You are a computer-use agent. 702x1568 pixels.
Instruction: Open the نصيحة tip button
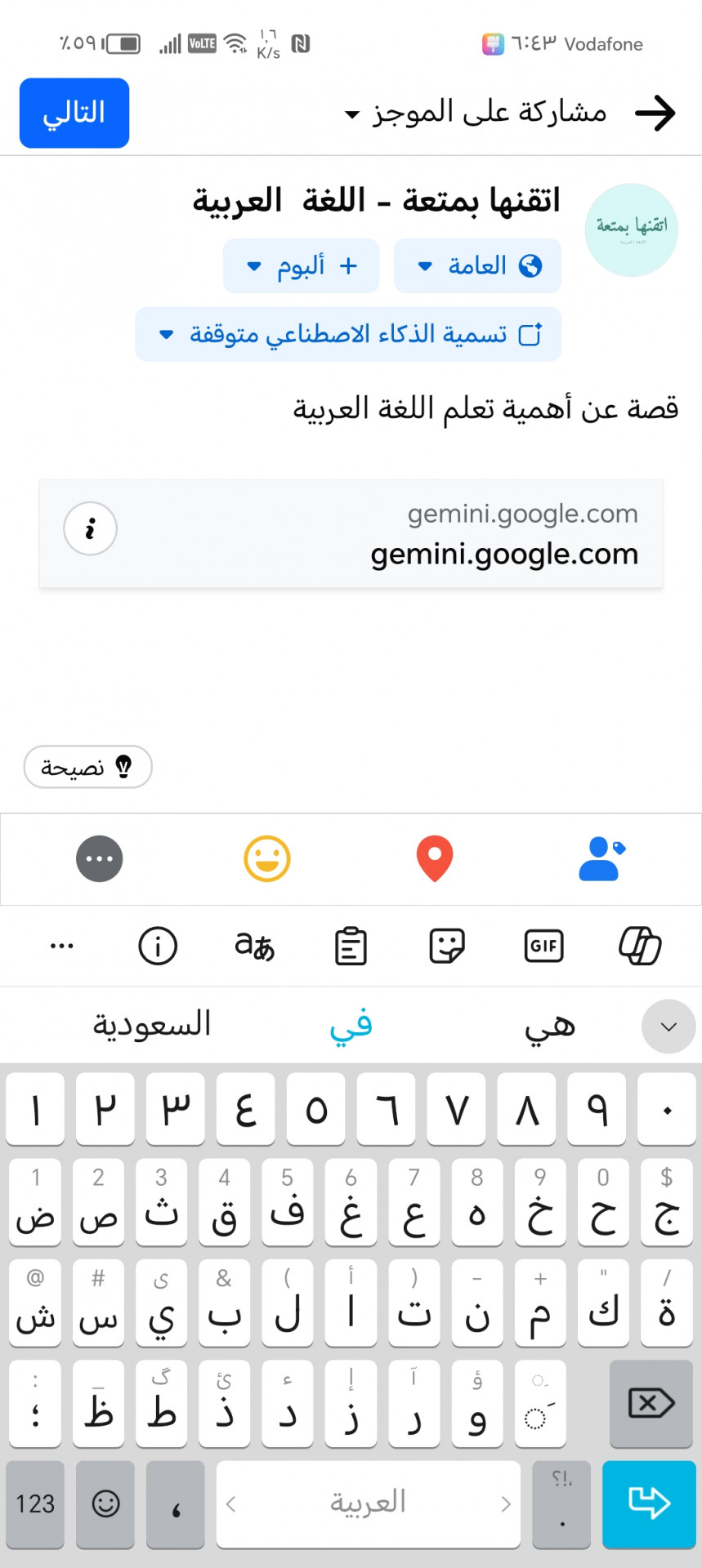[88, 767]
